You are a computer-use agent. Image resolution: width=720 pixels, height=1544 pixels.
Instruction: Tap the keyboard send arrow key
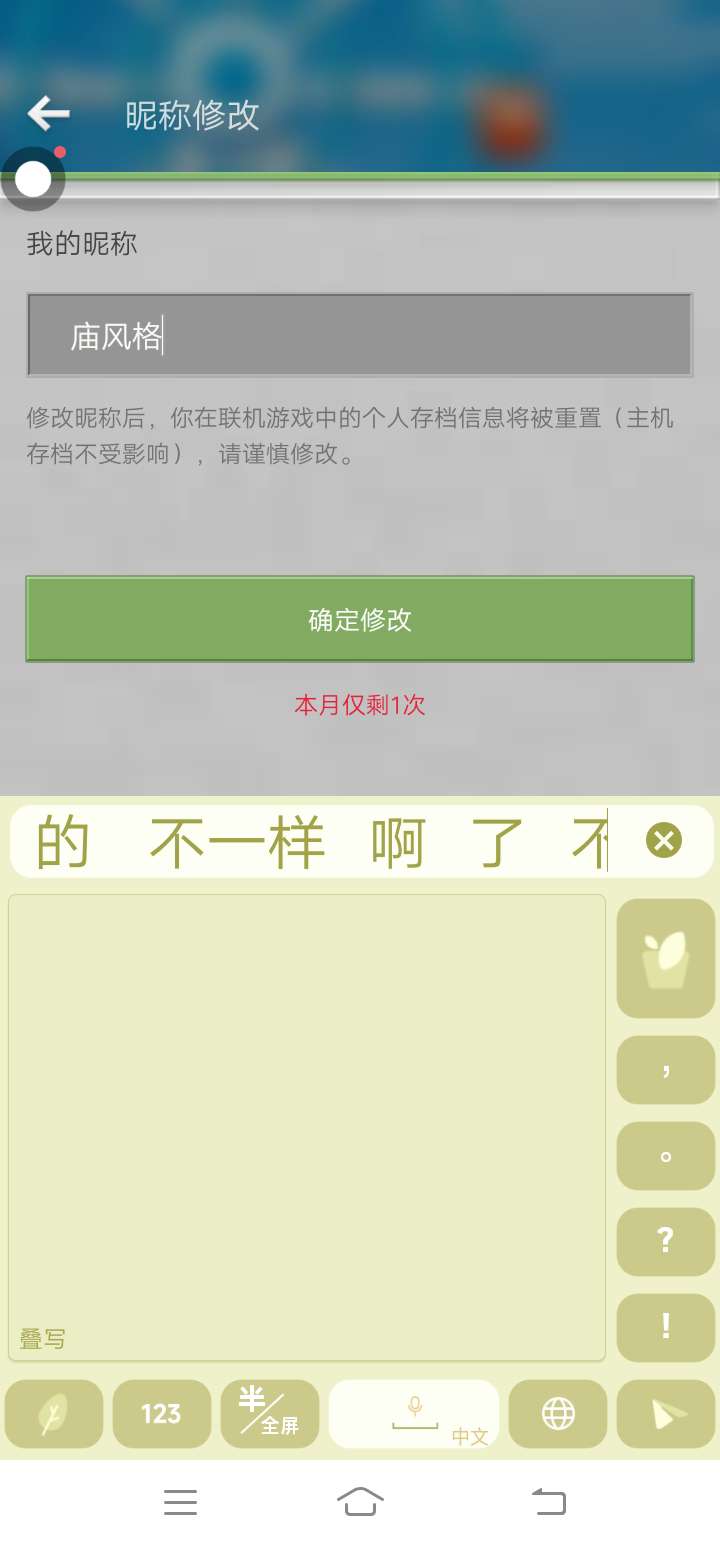[x=666, y=1414]
